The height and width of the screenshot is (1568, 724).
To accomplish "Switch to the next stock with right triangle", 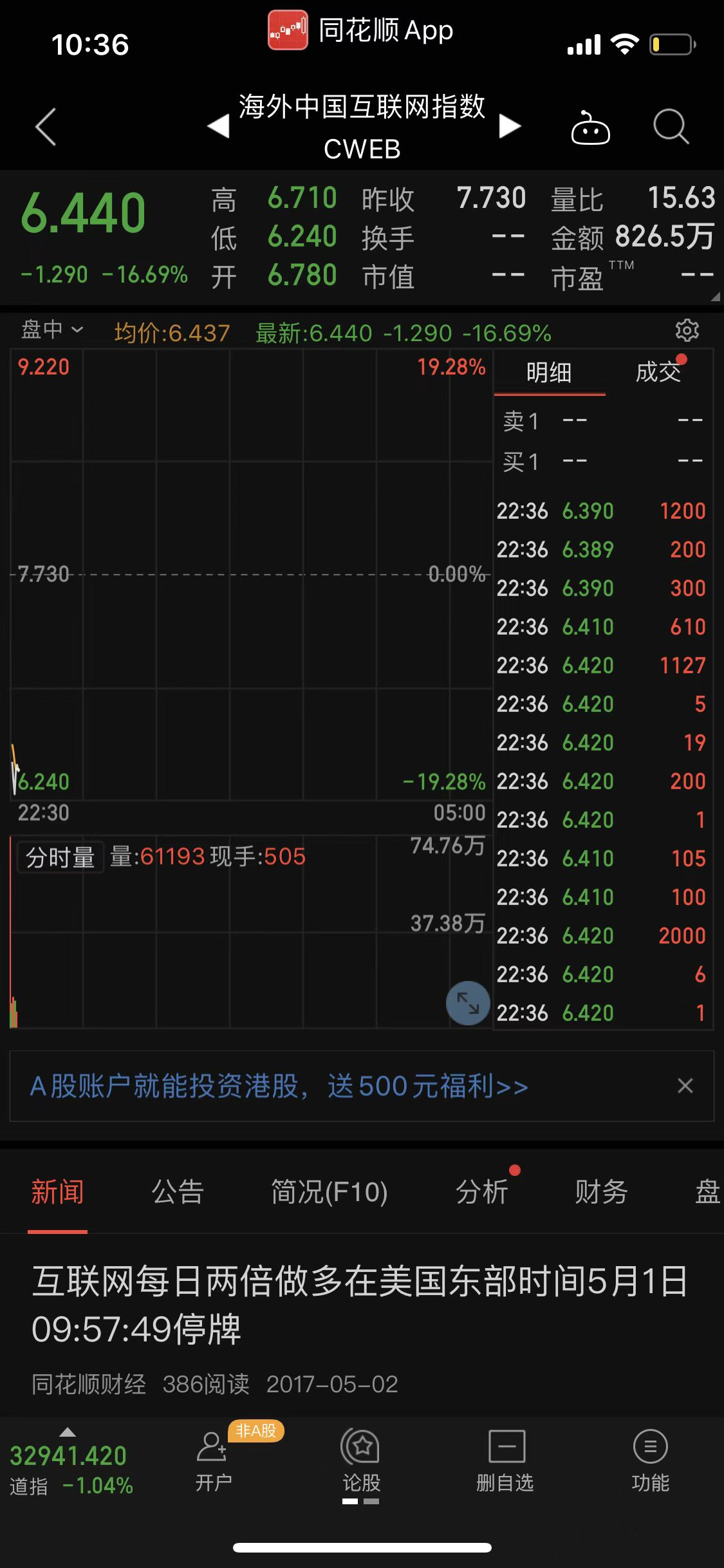I will coord(510,126).
